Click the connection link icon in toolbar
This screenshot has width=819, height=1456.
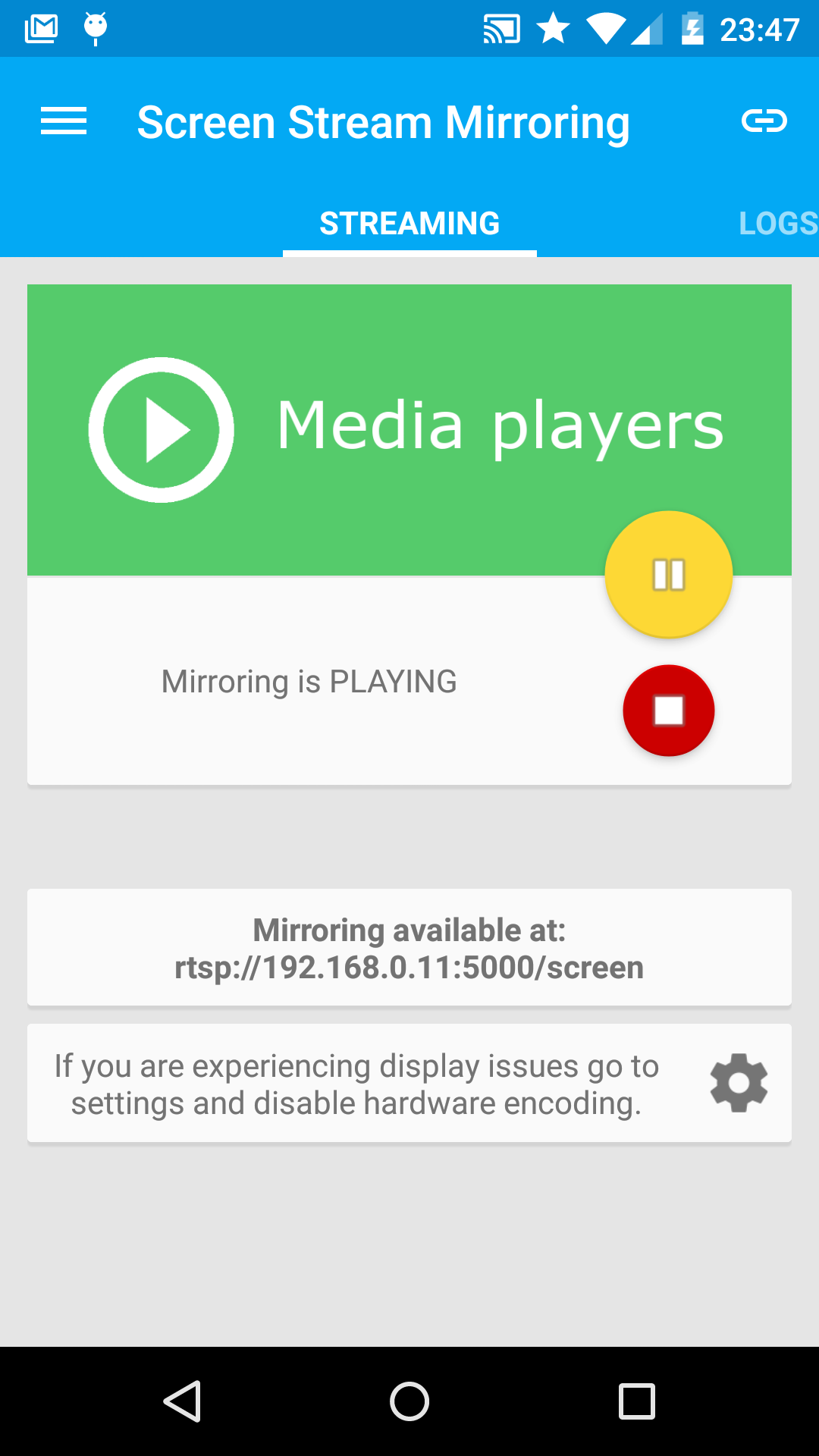pyautogui.click(x=764, y=121)
